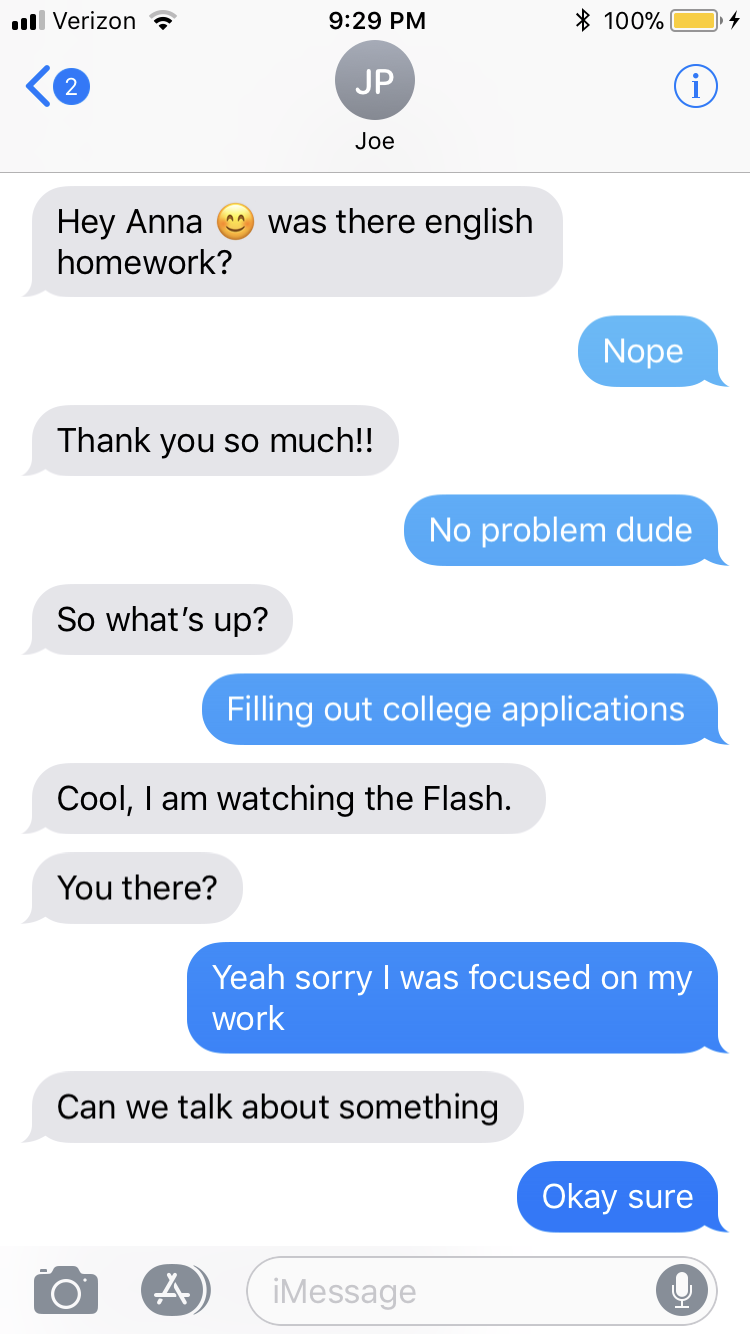Record an audio message with the microphone
Viewport: 750px width, 1334px height.
pos(682,1291)
